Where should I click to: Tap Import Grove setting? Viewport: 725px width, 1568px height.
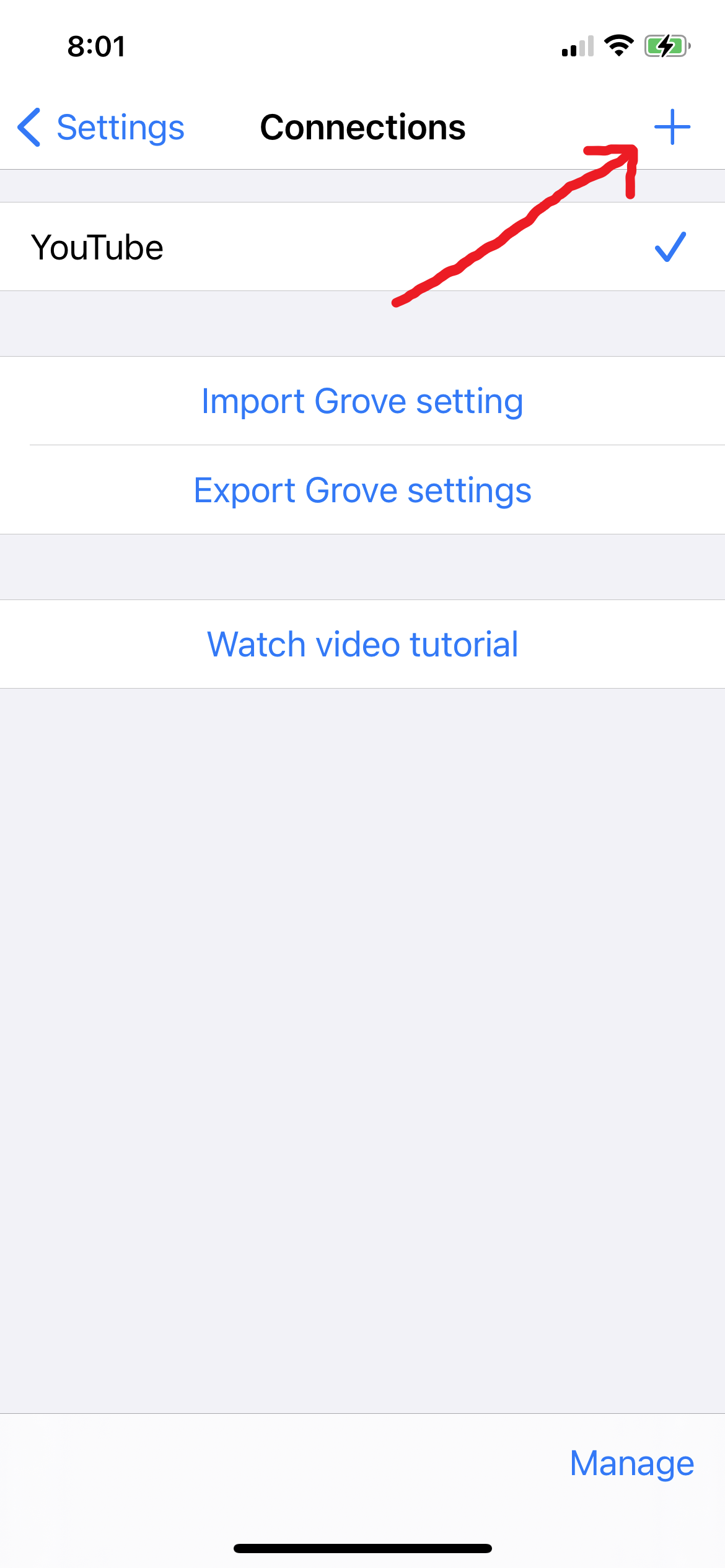click(362, 401)
